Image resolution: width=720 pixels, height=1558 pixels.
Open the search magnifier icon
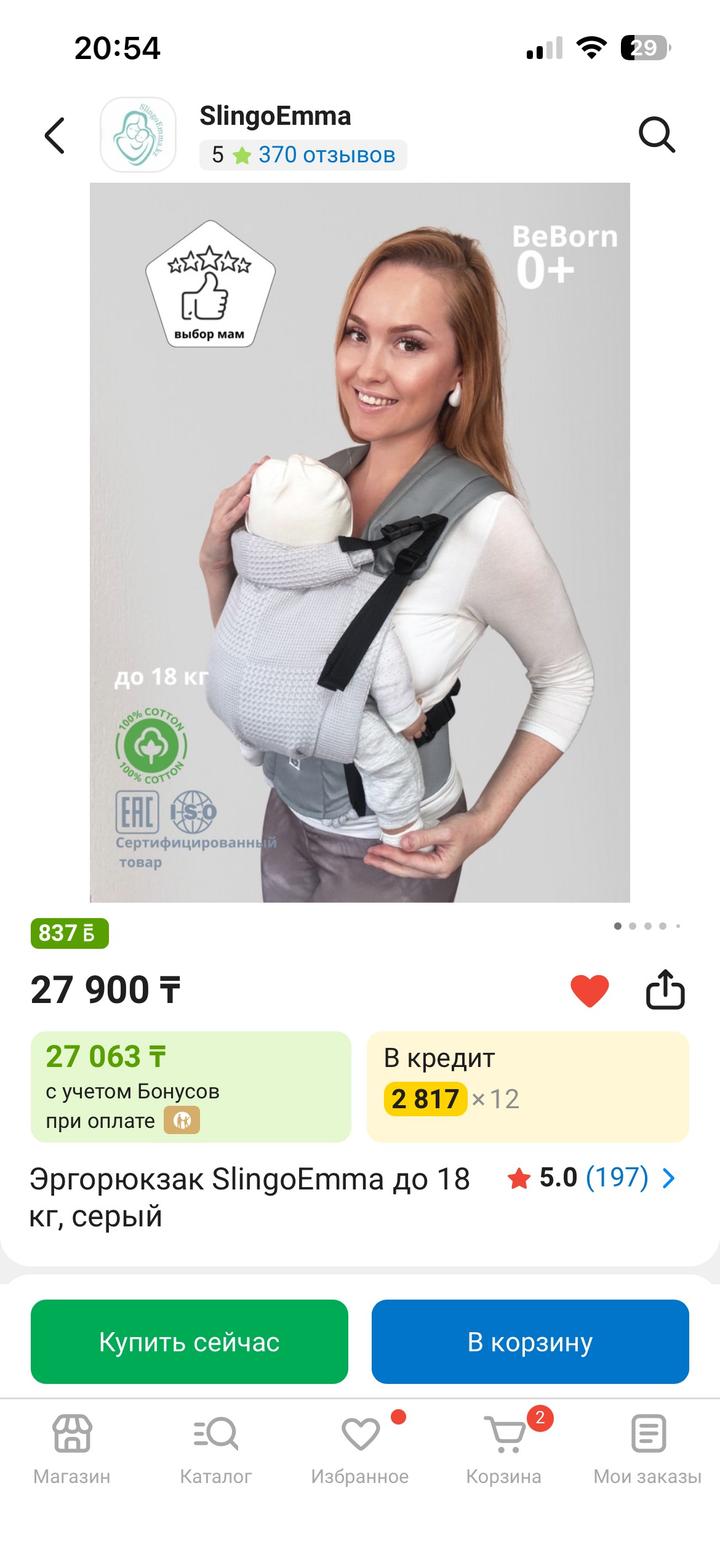tap(657, 135)
